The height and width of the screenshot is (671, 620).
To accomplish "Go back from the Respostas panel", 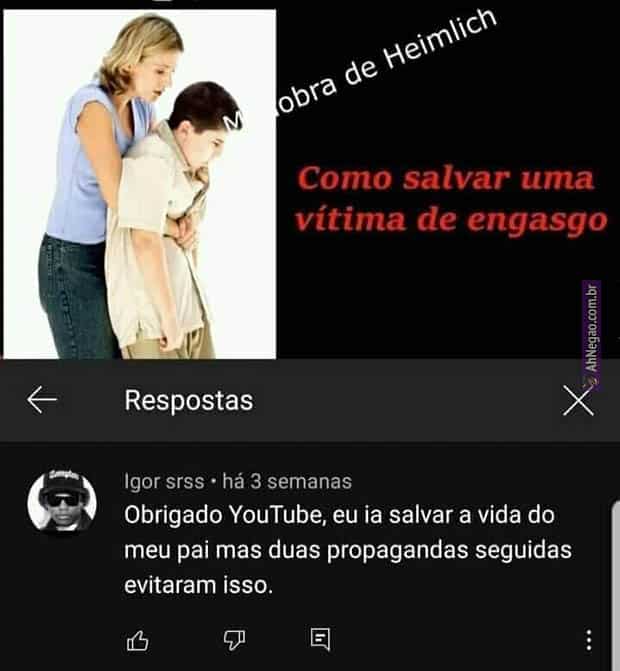I will coord(42,401).
